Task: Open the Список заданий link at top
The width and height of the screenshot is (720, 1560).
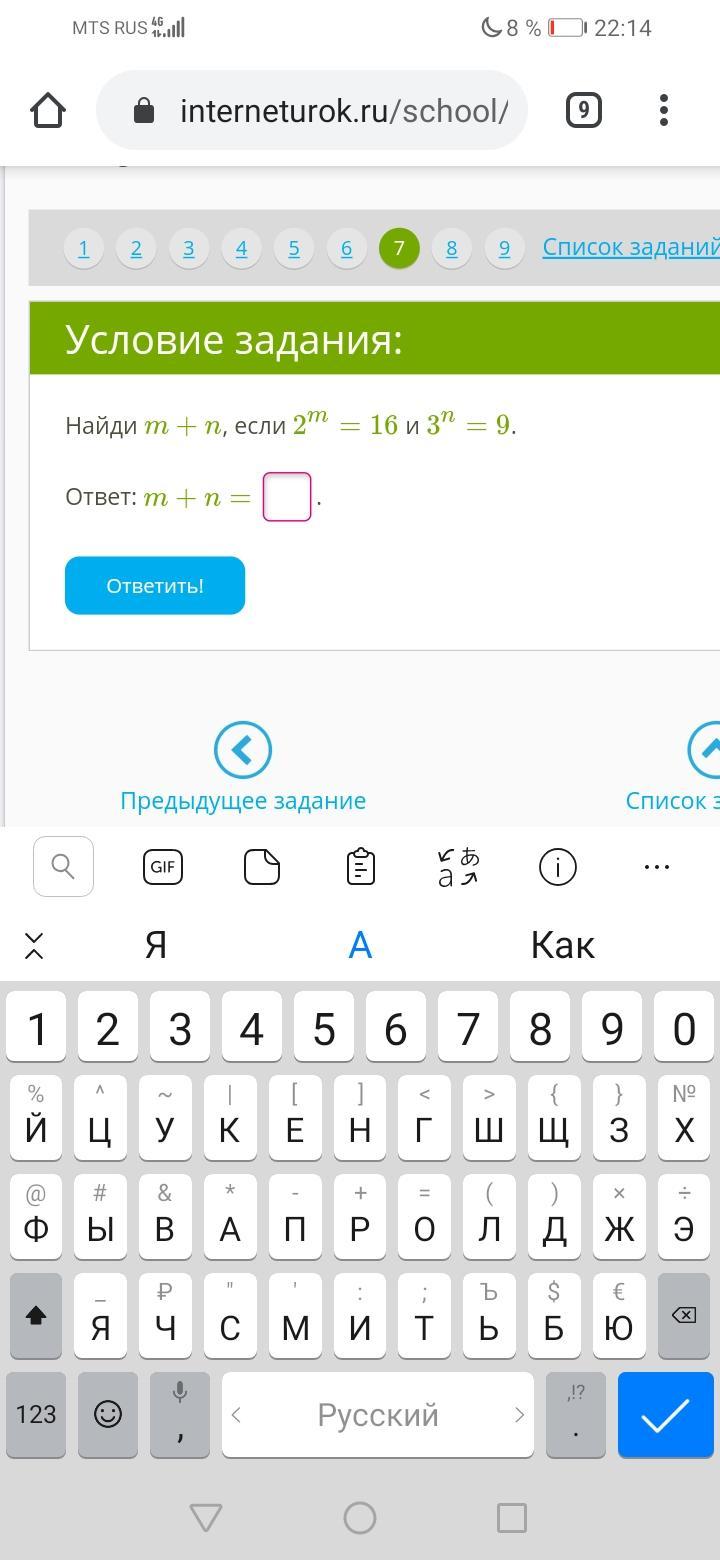Action: click(630, 247)
